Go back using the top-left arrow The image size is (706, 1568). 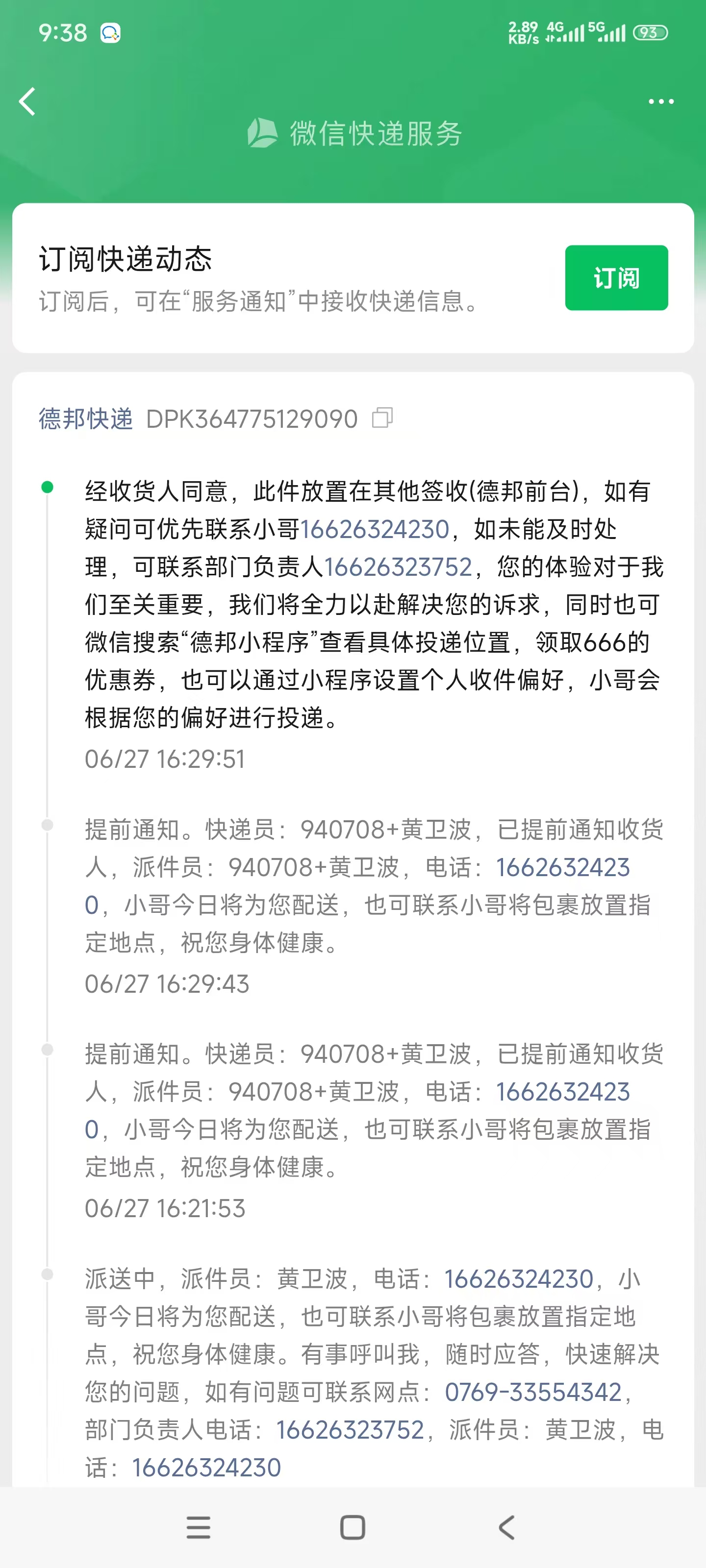point(27,101)
